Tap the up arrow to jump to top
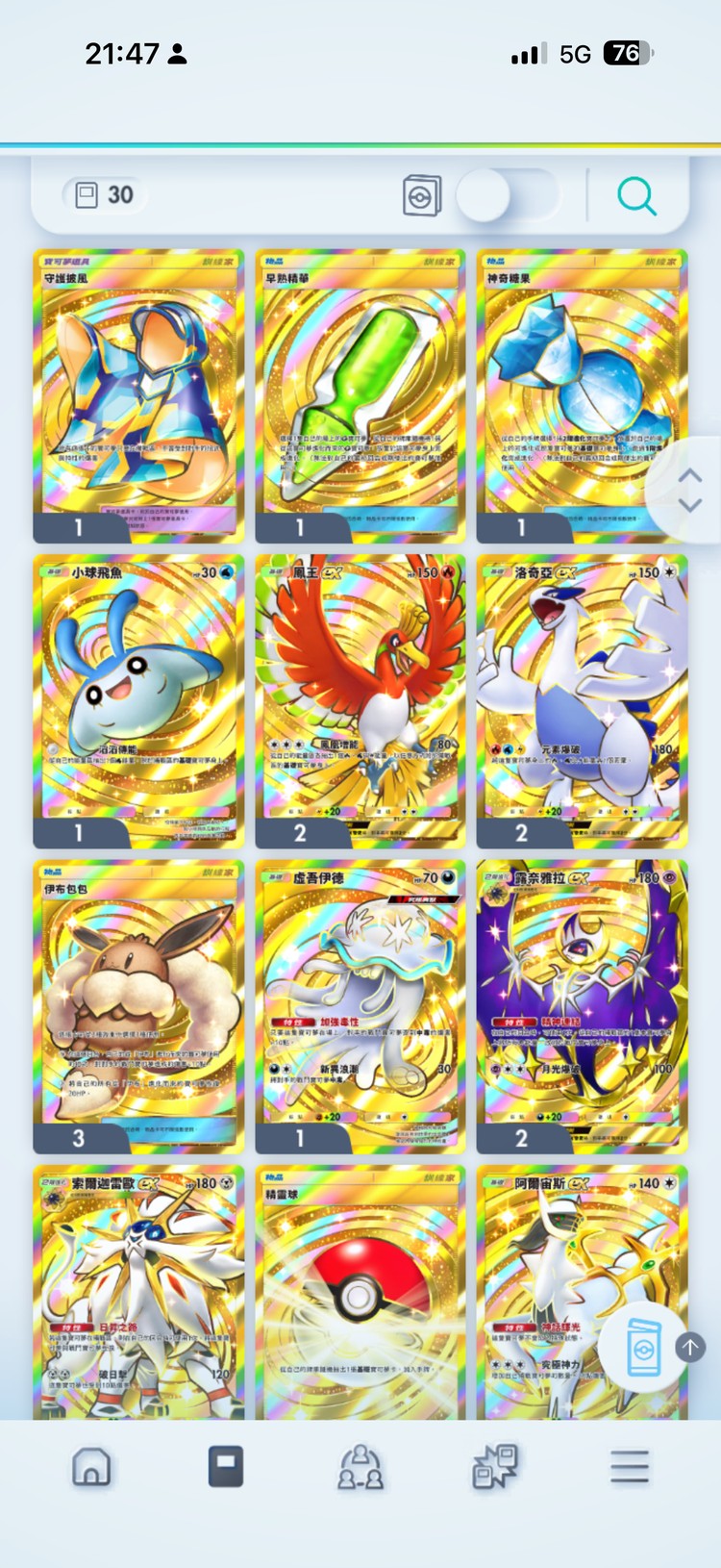Image resolution: width=721 pixels, height=1568 pixels. point(690,1348)
